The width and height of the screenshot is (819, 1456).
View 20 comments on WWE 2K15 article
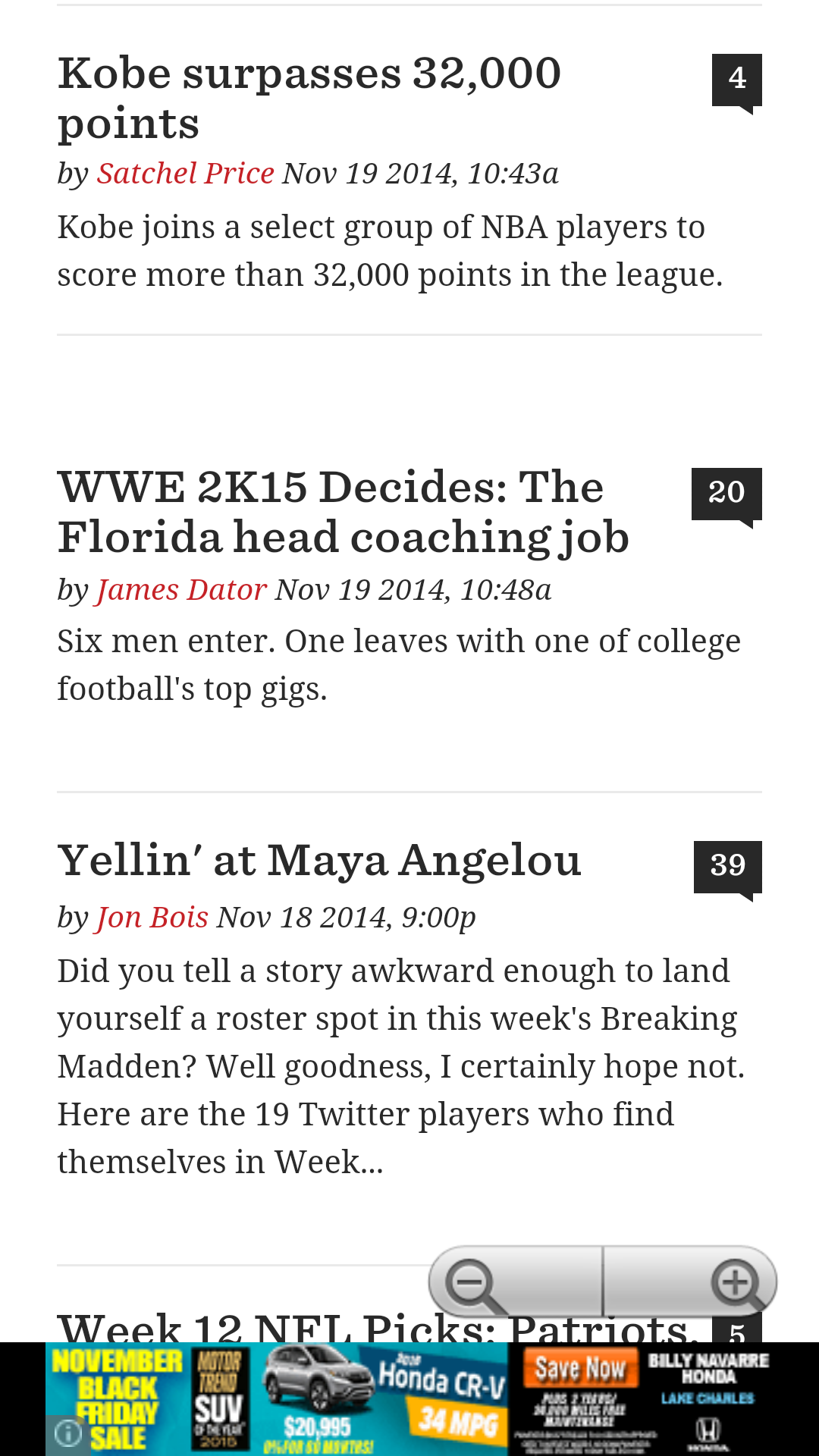pos(726,493)
